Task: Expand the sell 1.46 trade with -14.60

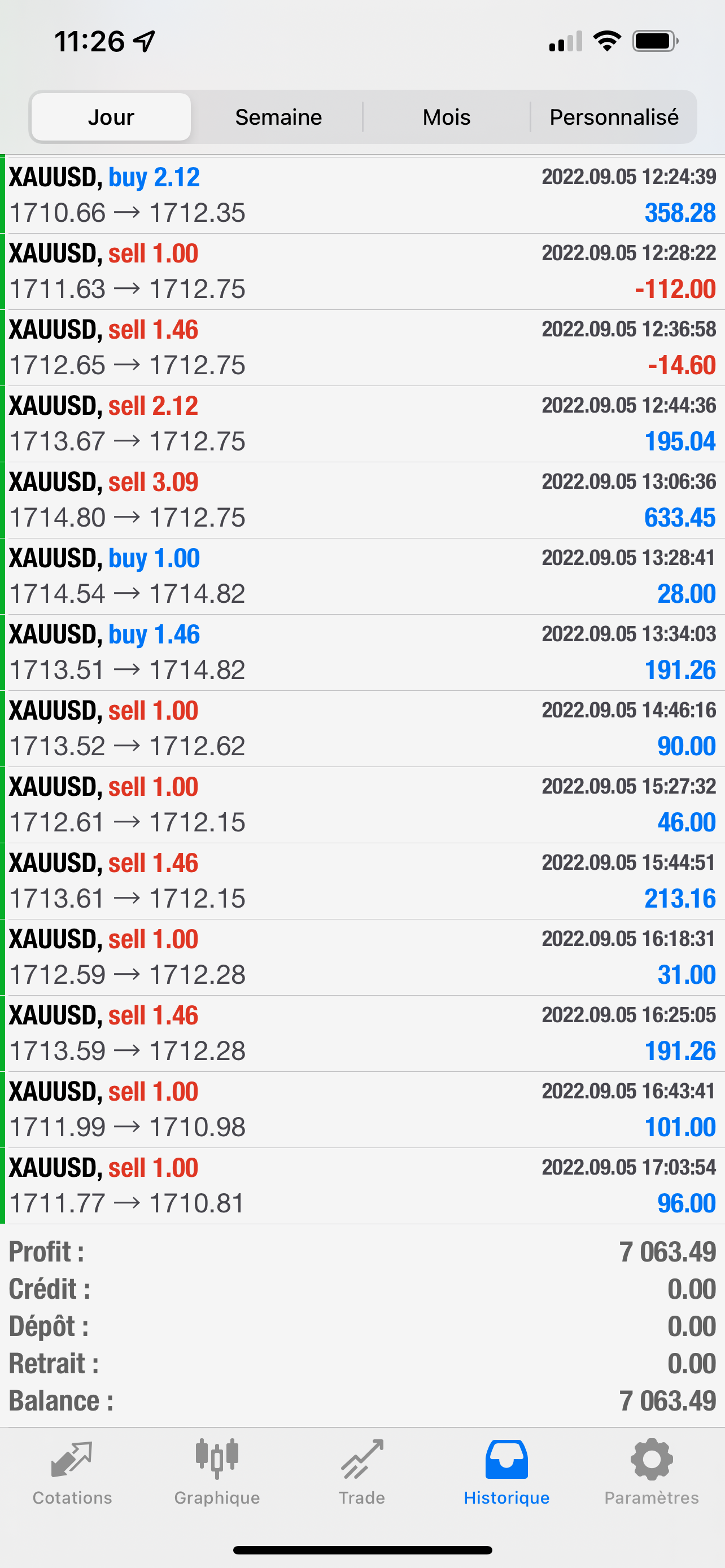Action: [362, 348]
